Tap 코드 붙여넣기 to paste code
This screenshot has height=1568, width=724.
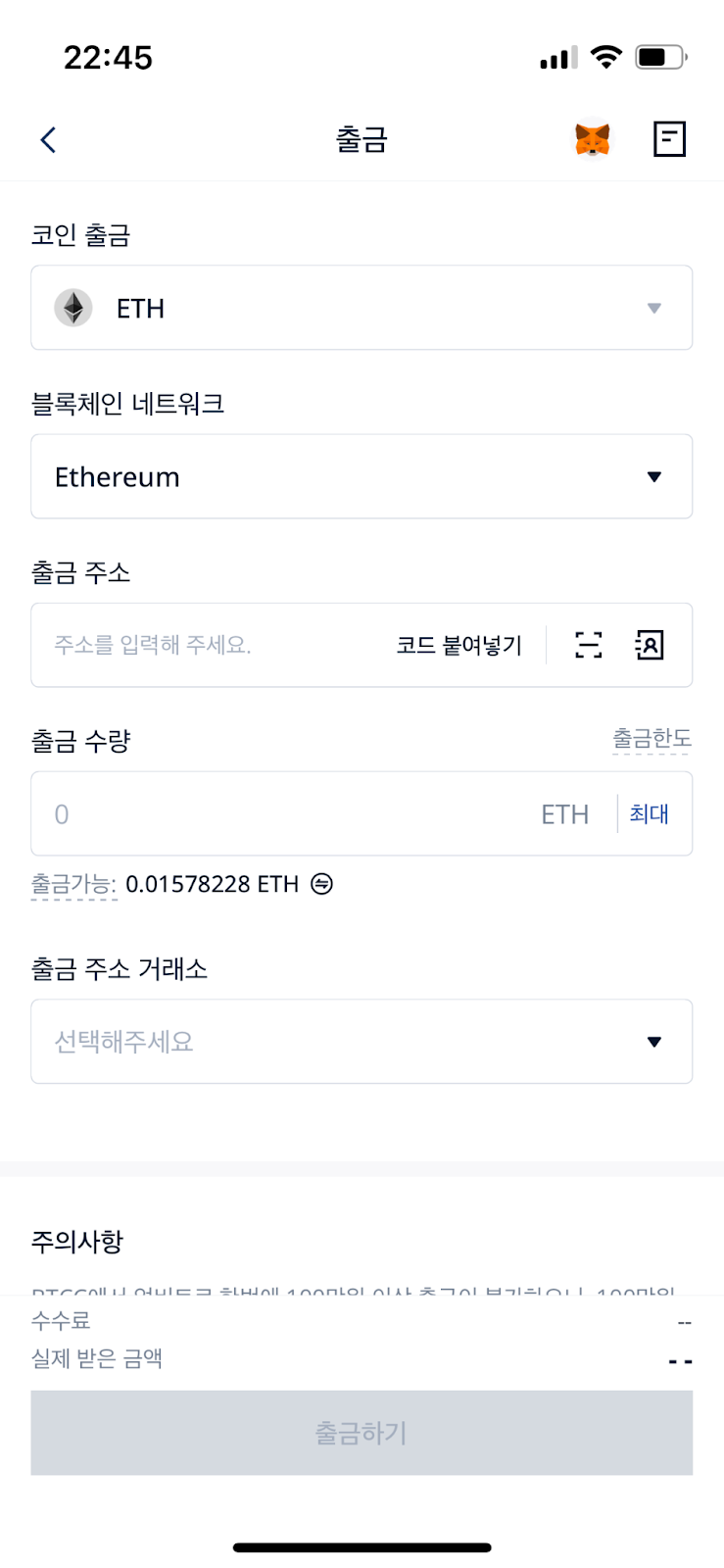pyautogui.click(x=459, y=645)
